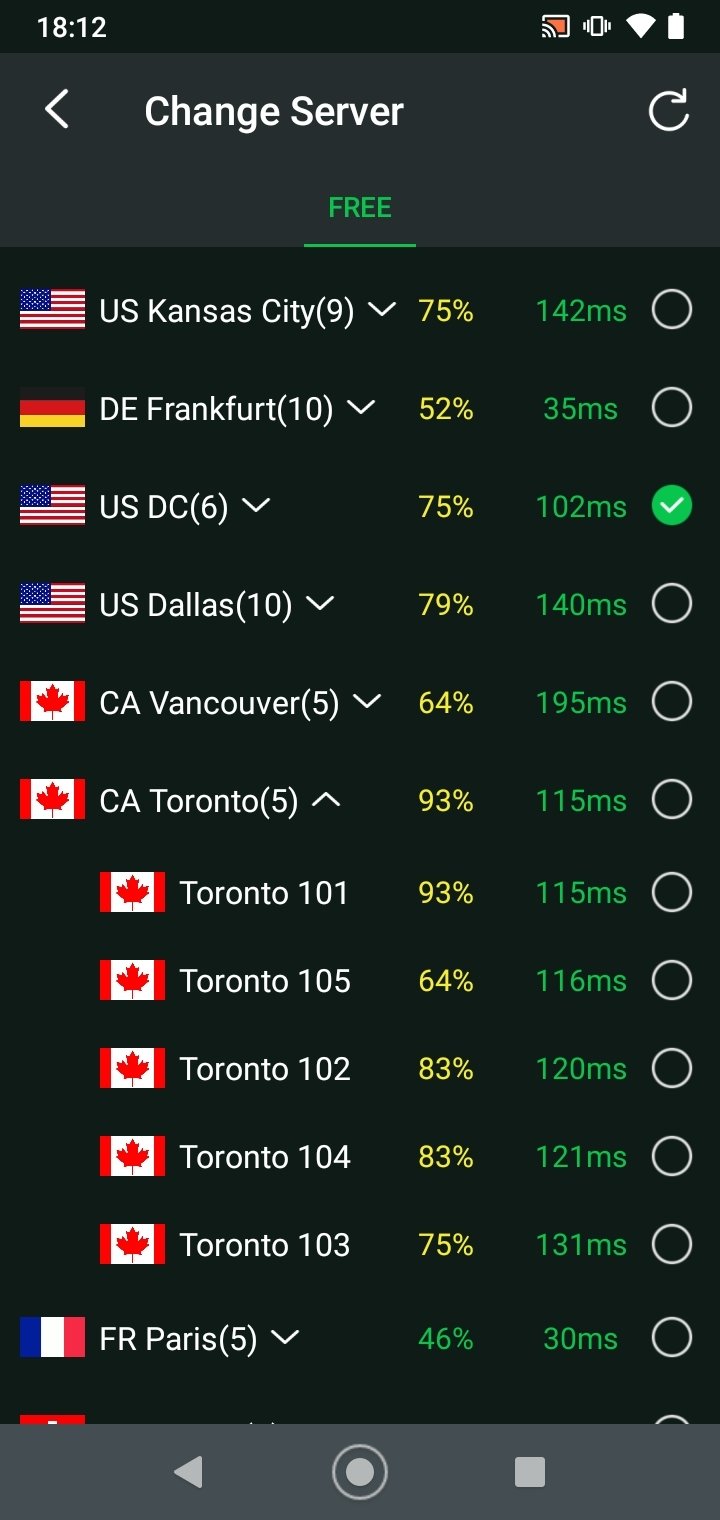The image size is (720, 1520).
Task: Open recent apps from navigation bar
Action: coord(529,1471)
